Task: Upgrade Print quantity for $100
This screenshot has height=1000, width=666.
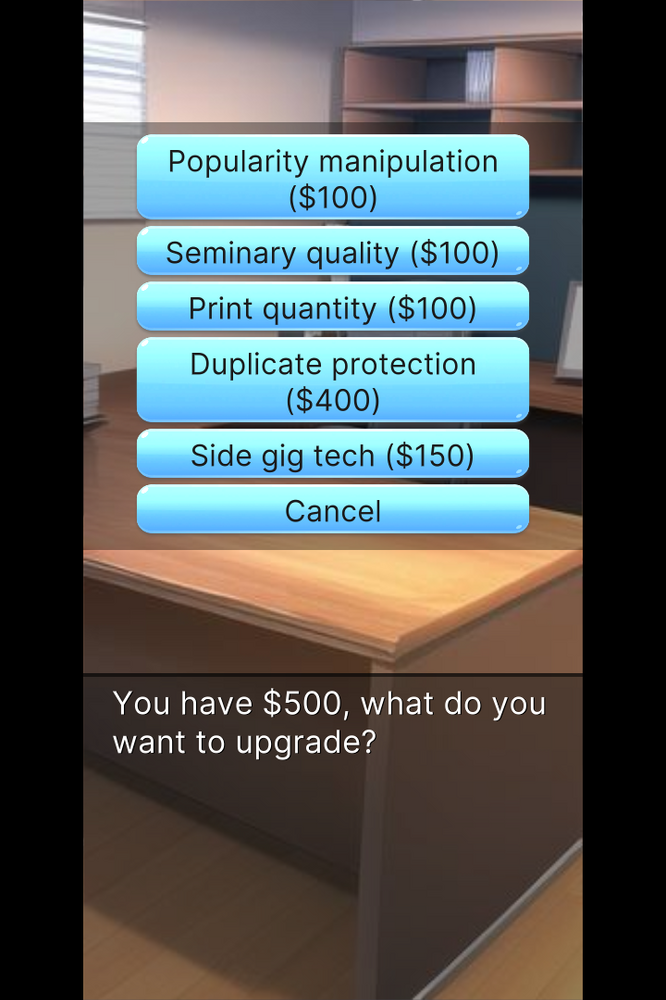Action: coord(332,307)
